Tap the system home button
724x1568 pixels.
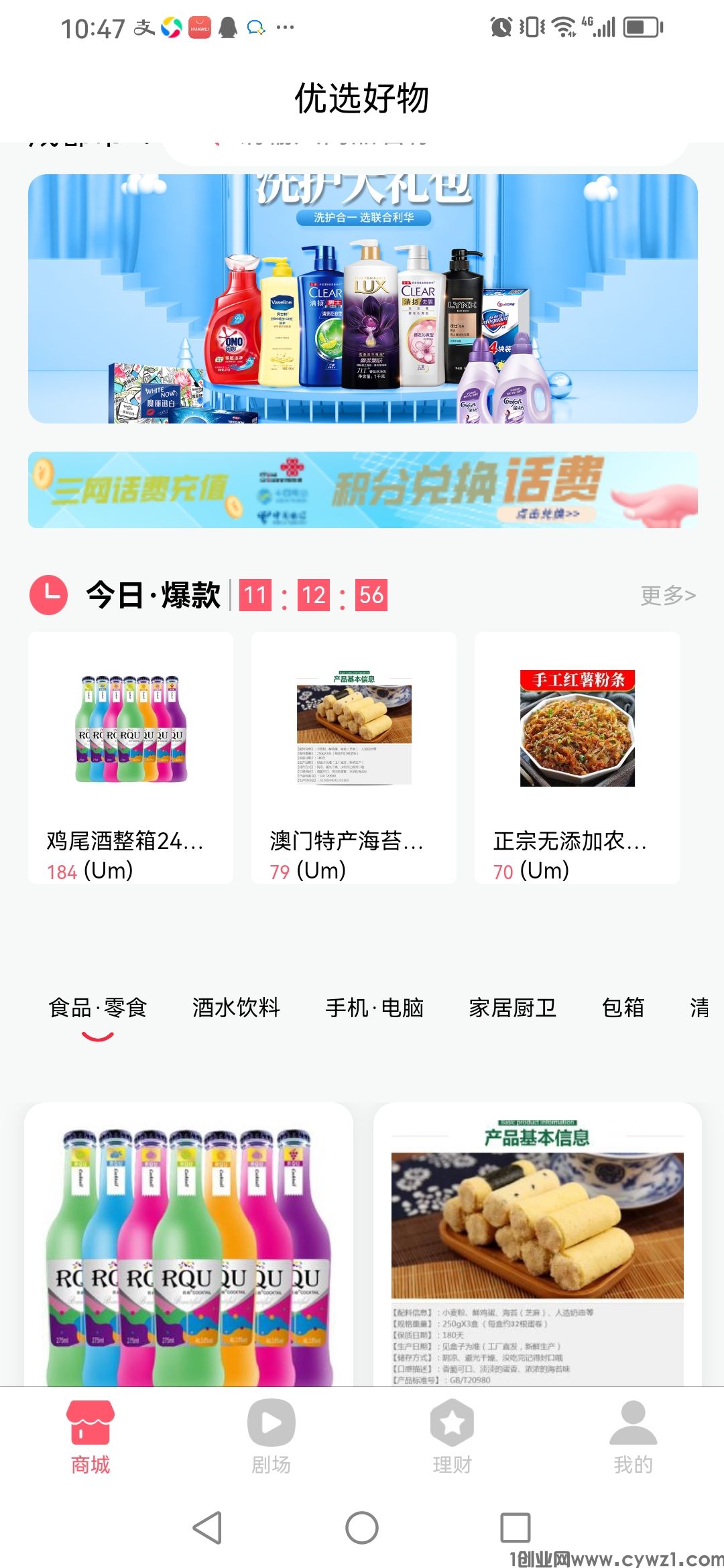pos(362,1528)
